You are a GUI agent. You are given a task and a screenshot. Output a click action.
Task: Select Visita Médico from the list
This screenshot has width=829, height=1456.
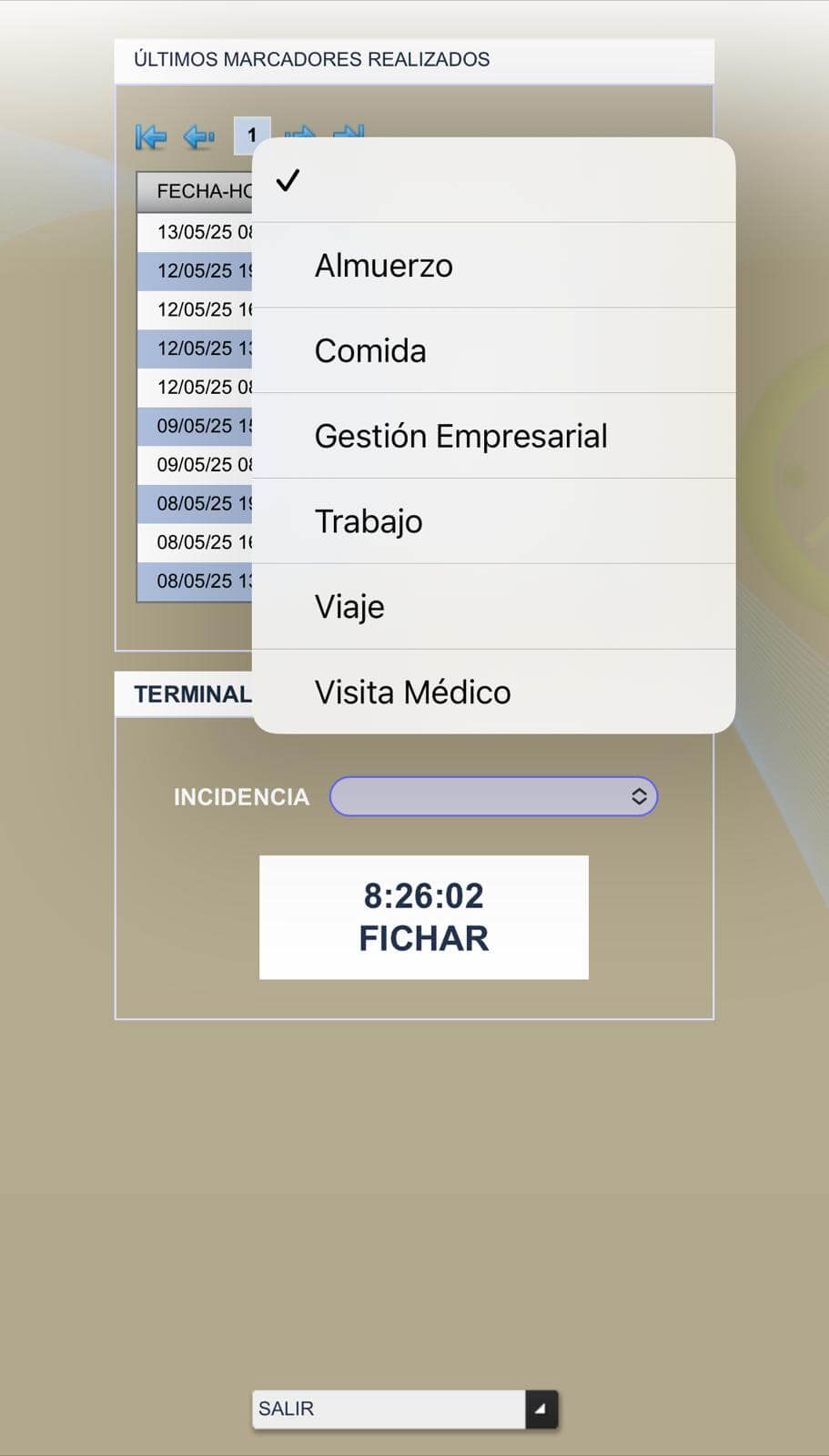click(x=493, y=693)
